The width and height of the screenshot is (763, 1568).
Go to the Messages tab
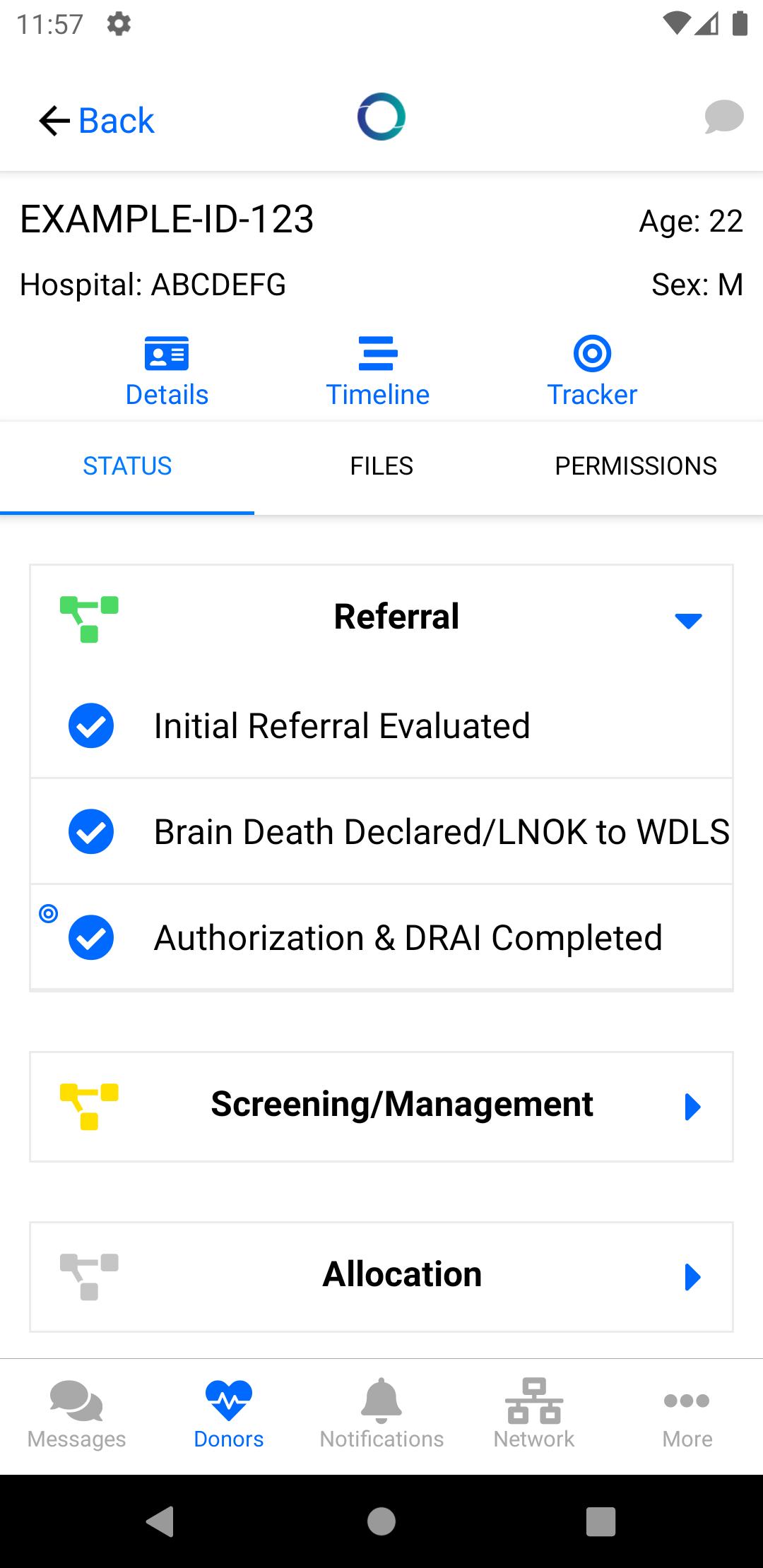[x=76, y=1415]
